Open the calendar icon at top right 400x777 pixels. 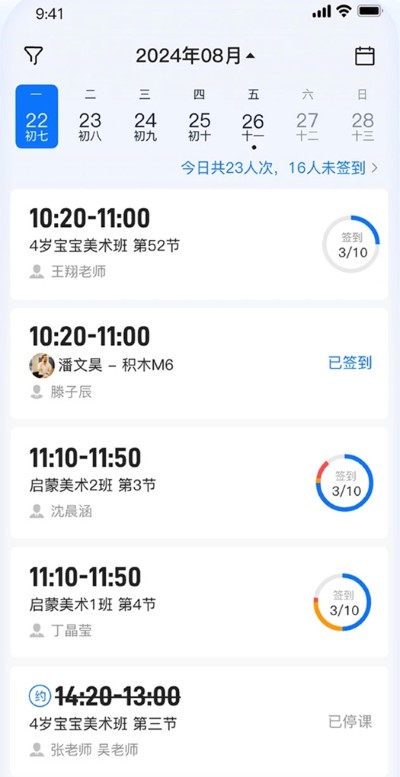[364, 56]
